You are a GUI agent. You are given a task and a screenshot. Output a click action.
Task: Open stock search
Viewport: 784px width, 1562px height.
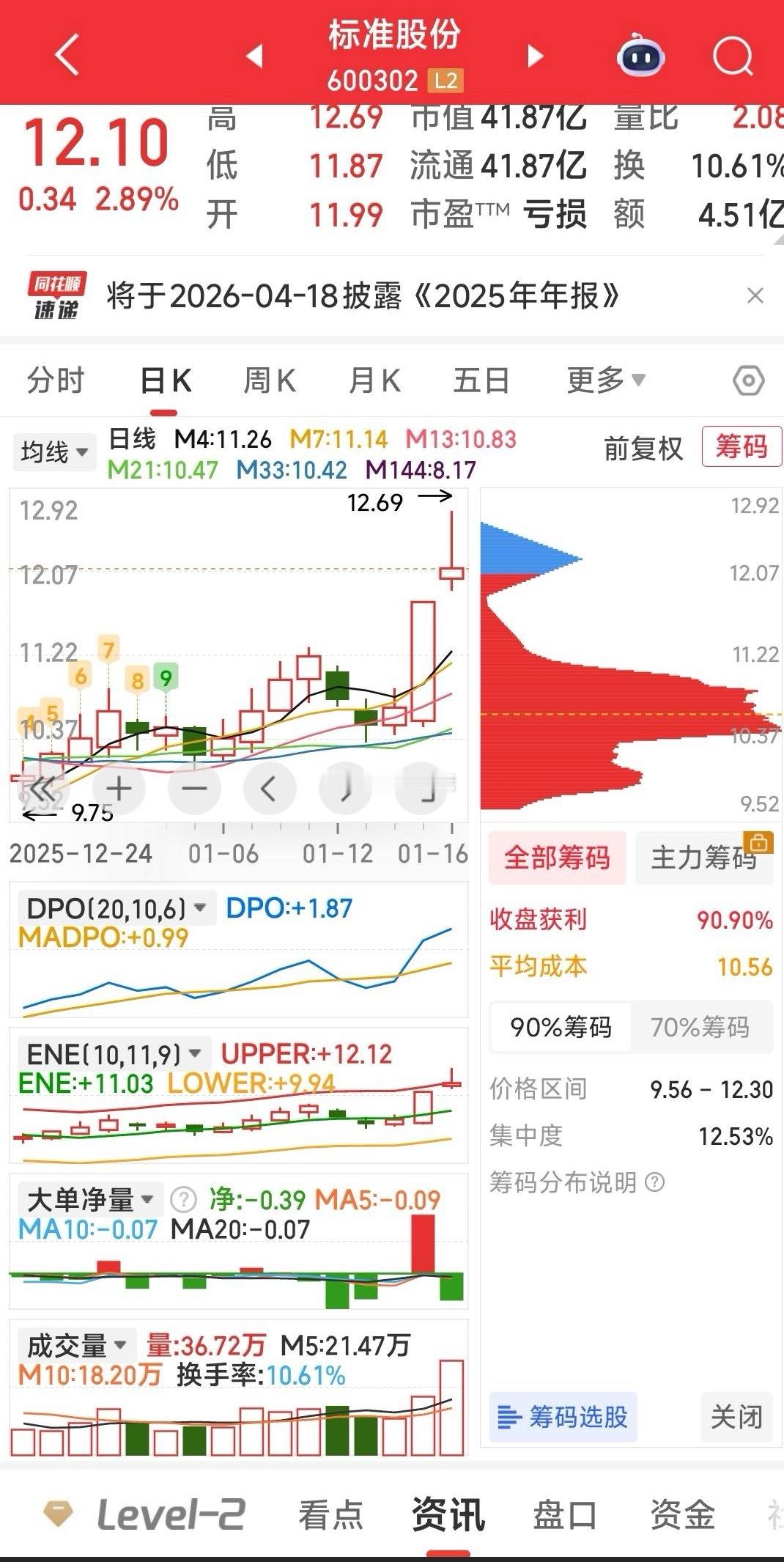click(733, 56)
